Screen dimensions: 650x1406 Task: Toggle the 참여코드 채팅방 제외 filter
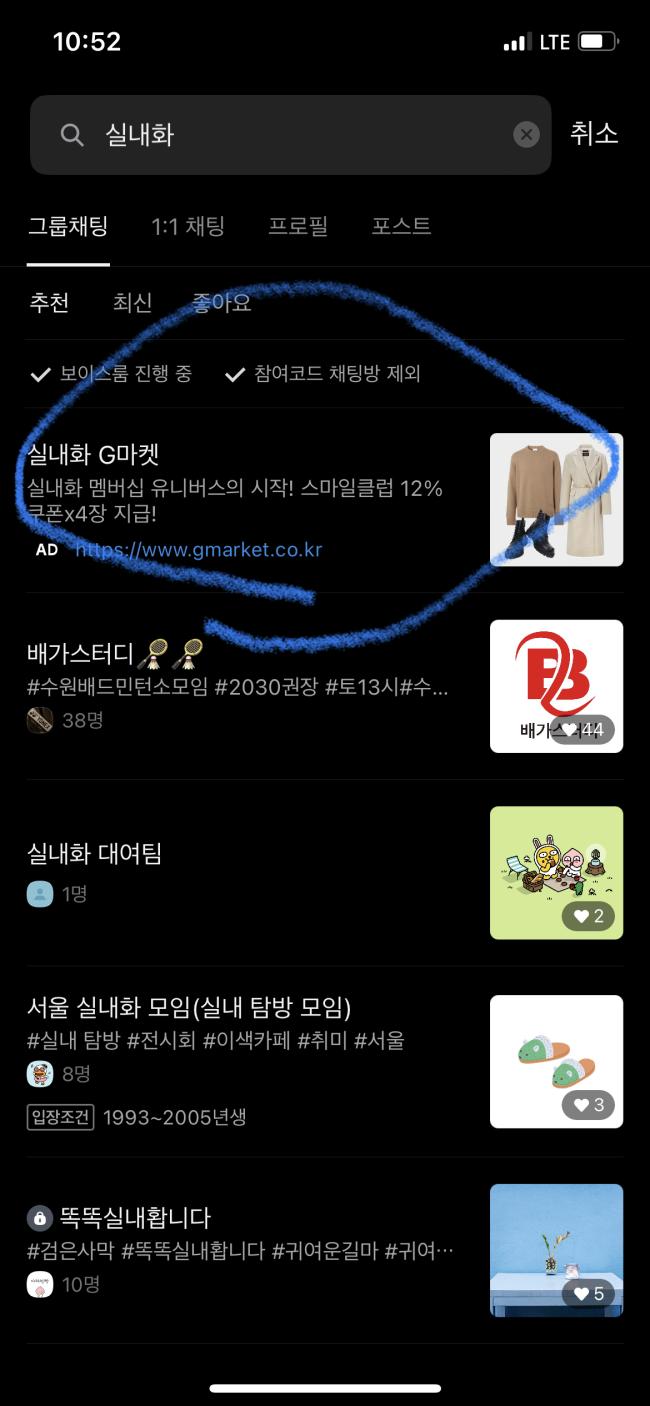click(x=323, y=374)
